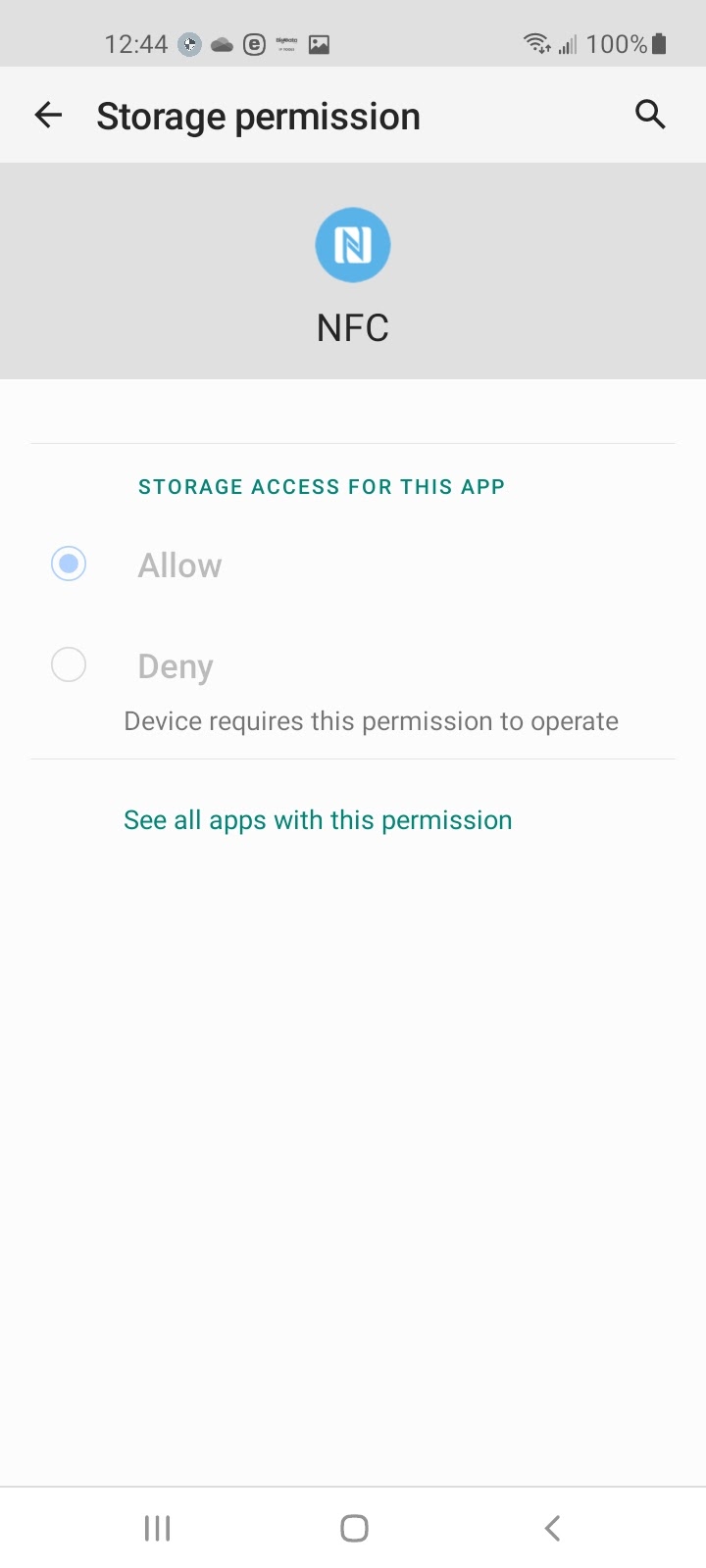Open the search magnifier icon
The height and width of the screenshot is (1568, 706).
[650, 115]
